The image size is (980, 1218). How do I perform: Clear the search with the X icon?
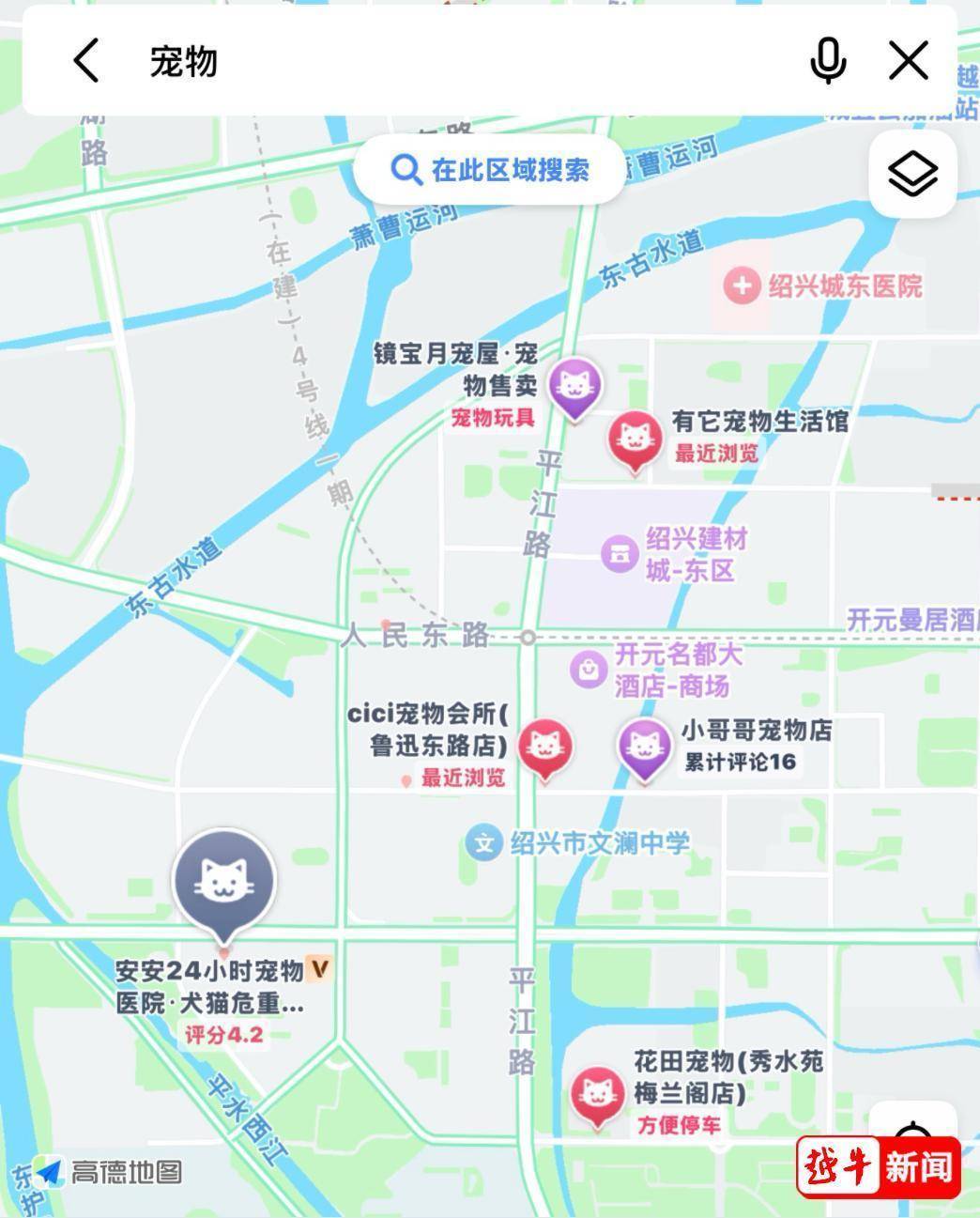click(908, 61)
